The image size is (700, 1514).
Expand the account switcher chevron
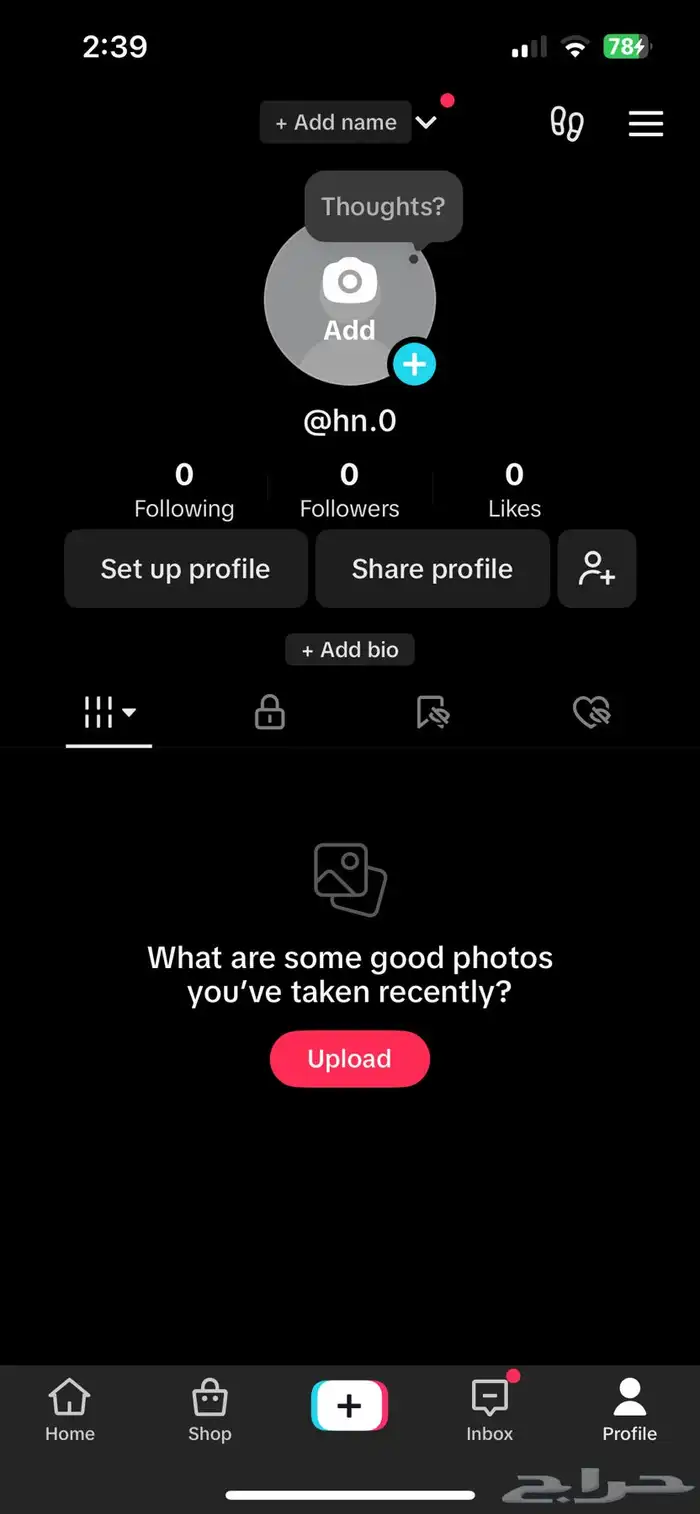pyautogui.click(x=427, y=123)
